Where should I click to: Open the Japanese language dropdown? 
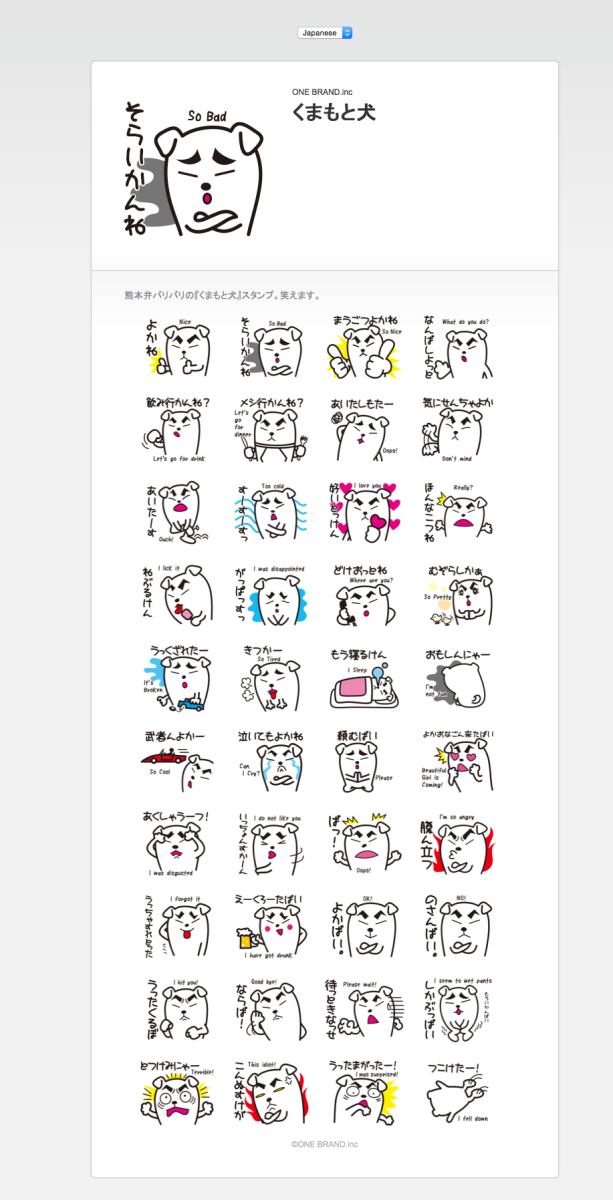(x=325, y=33)
